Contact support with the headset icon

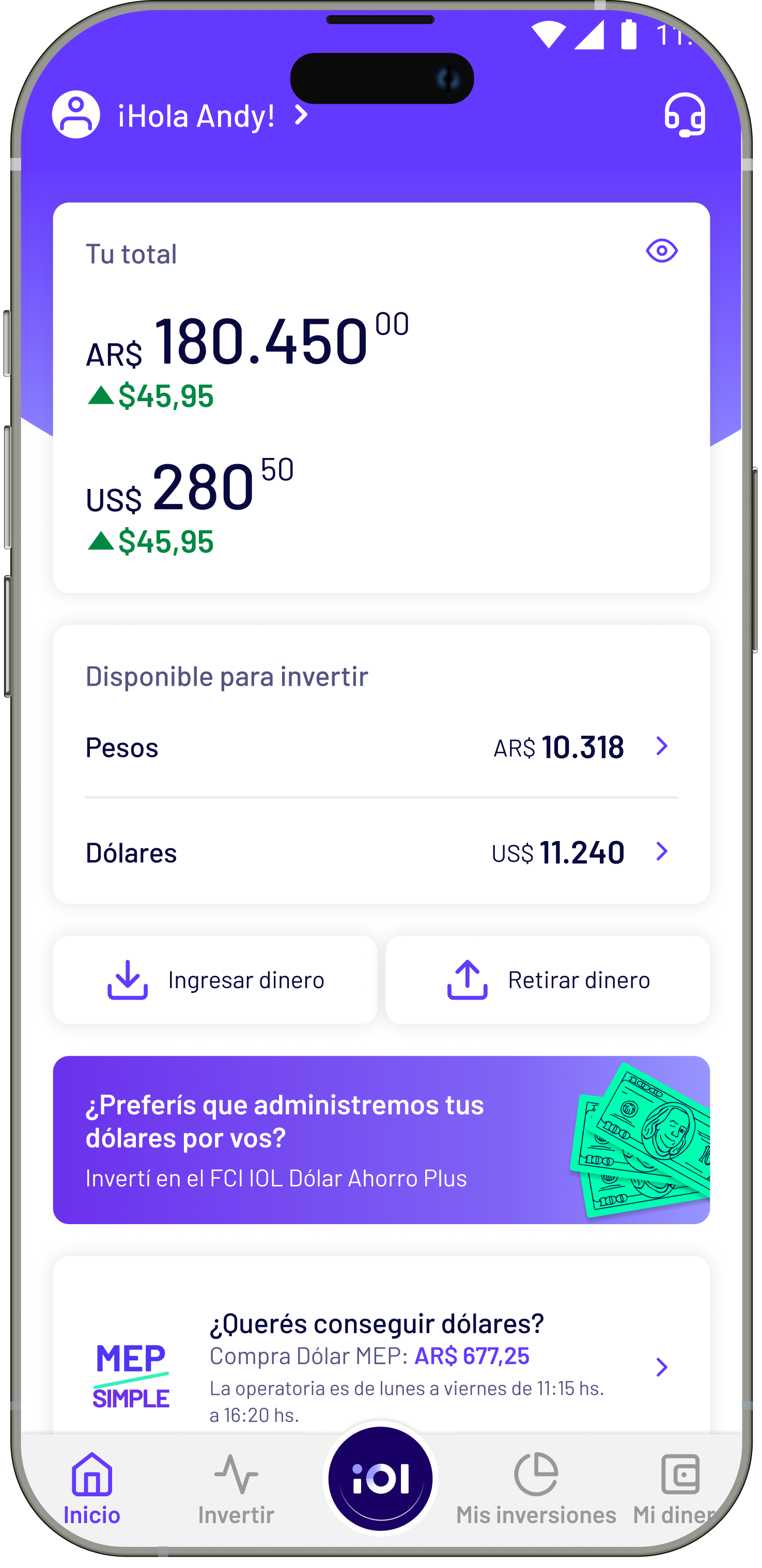(684, 115)
